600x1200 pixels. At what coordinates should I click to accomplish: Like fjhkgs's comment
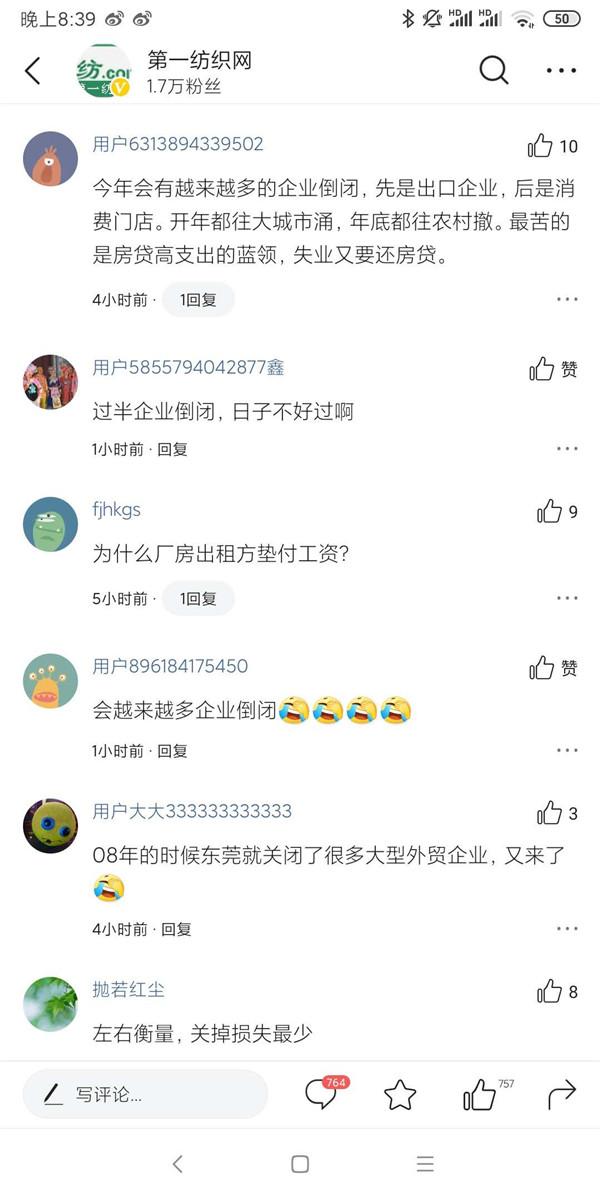click(551, 512)
